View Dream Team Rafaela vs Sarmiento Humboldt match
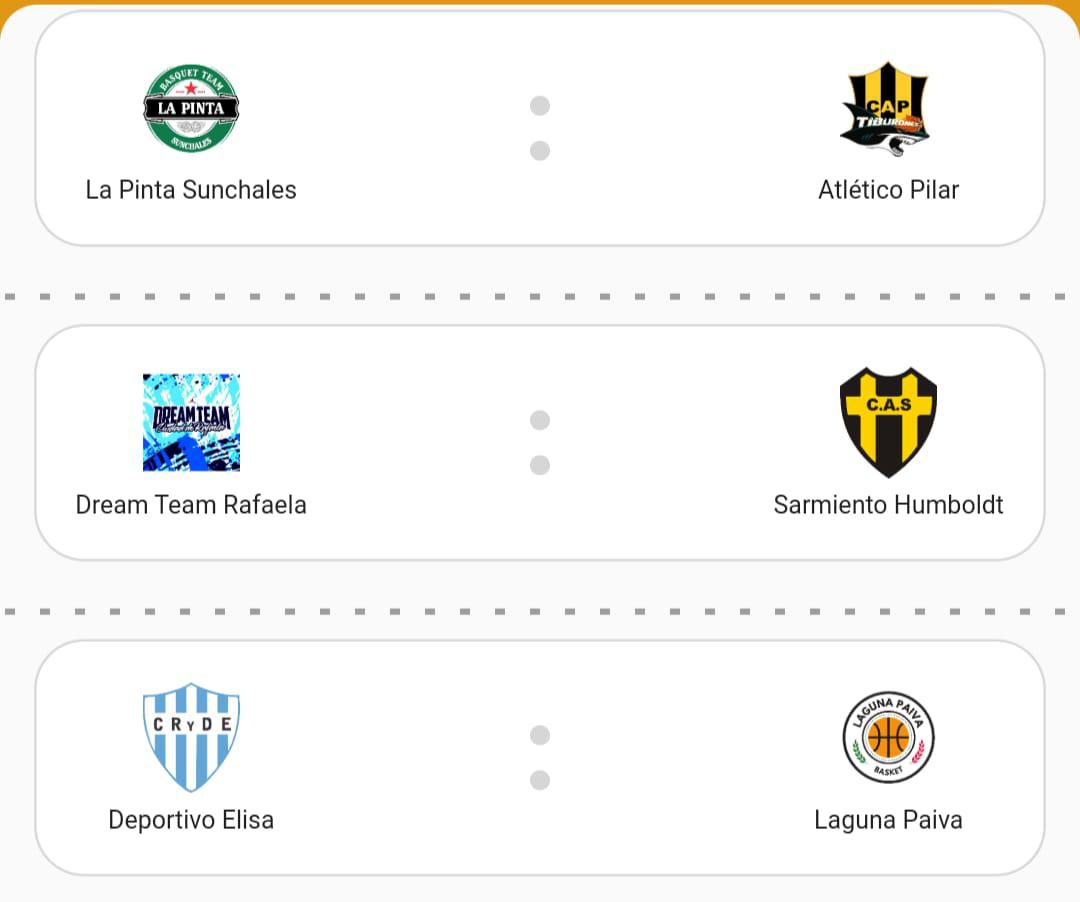Image resolution: width=1080 pixels, height=902 pixels. tap(540, 442)
